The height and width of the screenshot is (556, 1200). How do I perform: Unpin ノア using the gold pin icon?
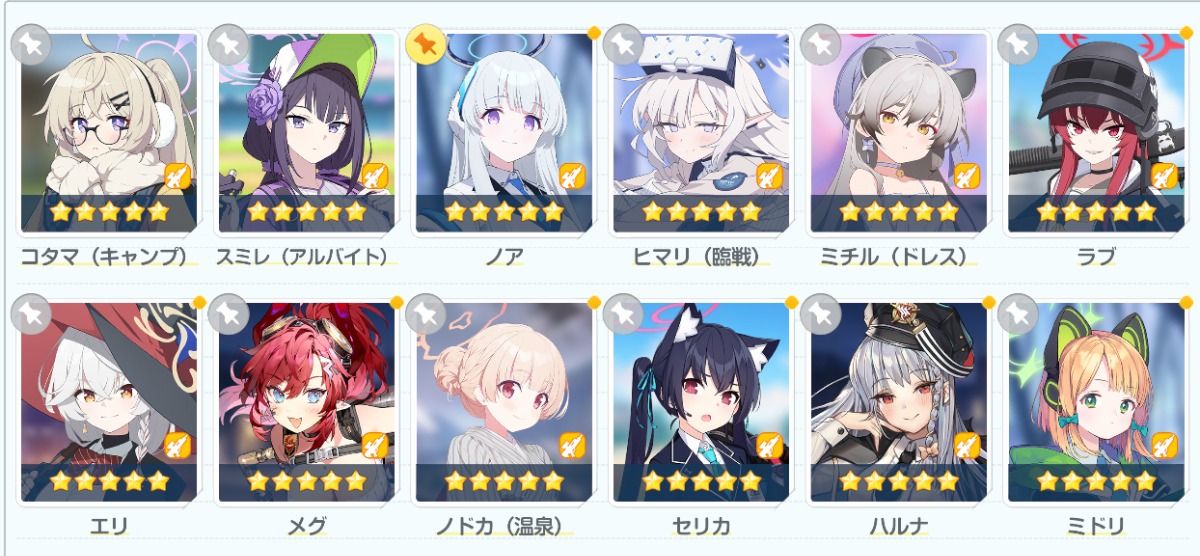tap(426, 44)
